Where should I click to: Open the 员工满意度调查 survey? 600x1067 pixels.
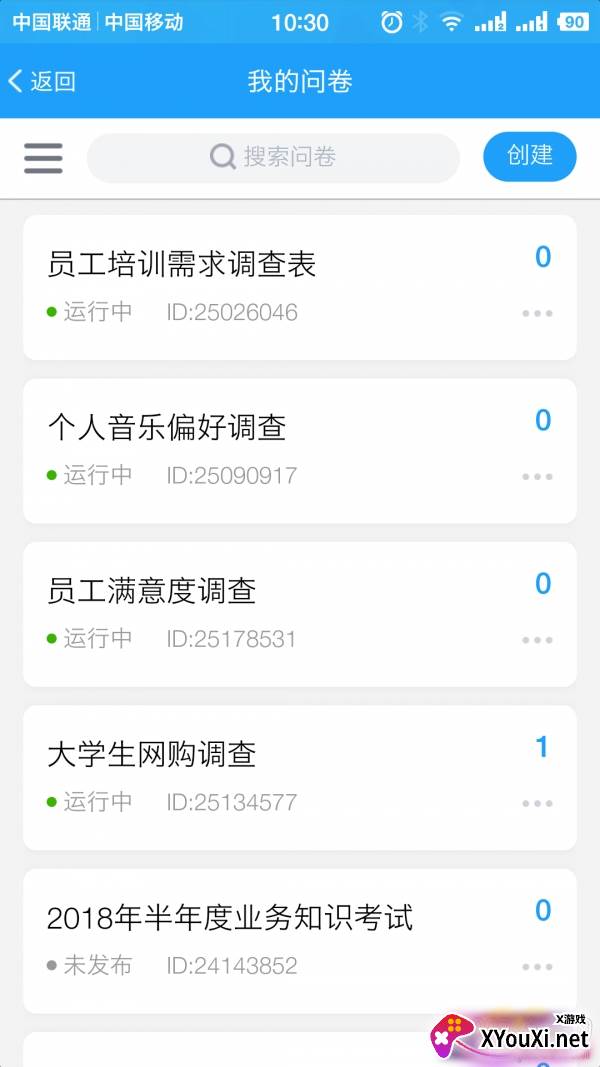point(300,614)
